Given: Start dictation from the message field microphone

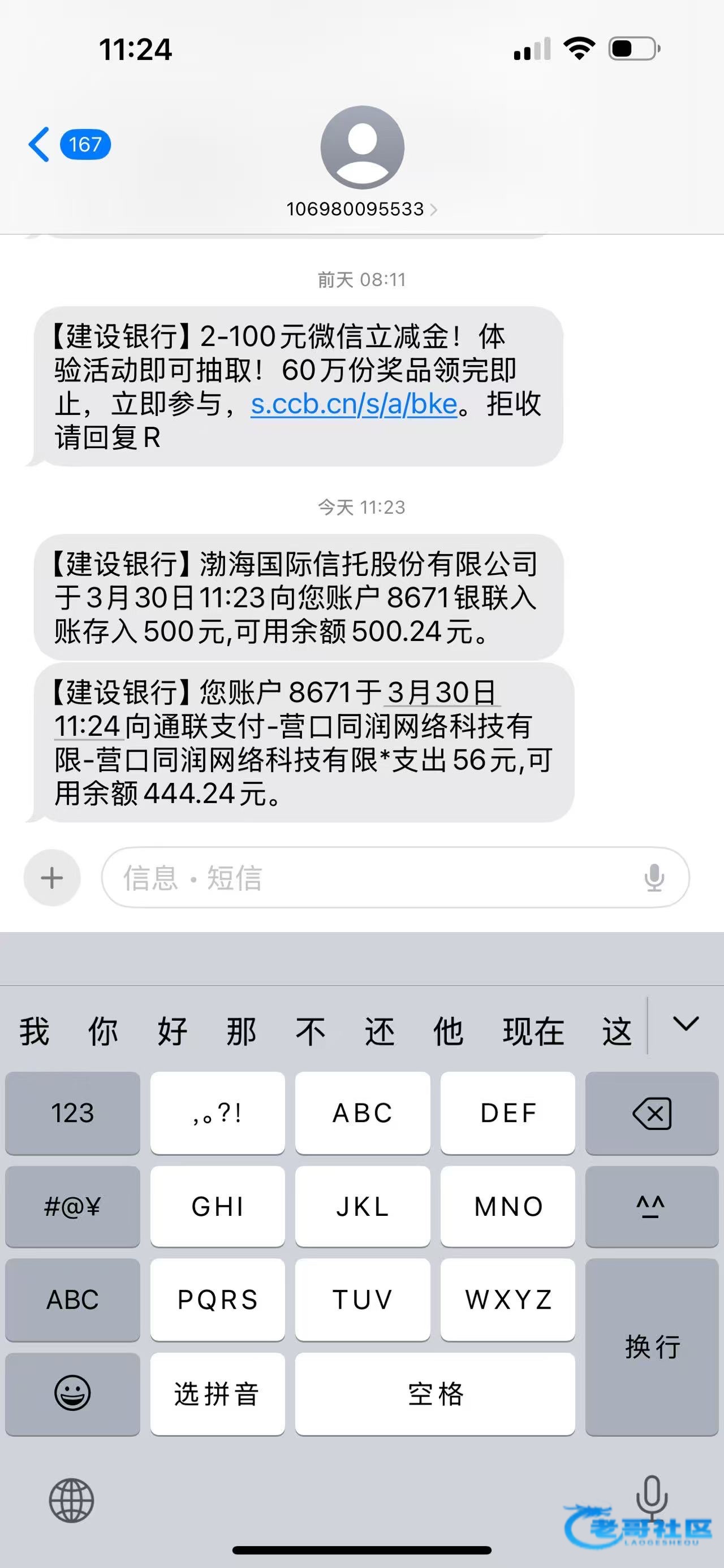Looking at the screenshot, I should [654, 878].
